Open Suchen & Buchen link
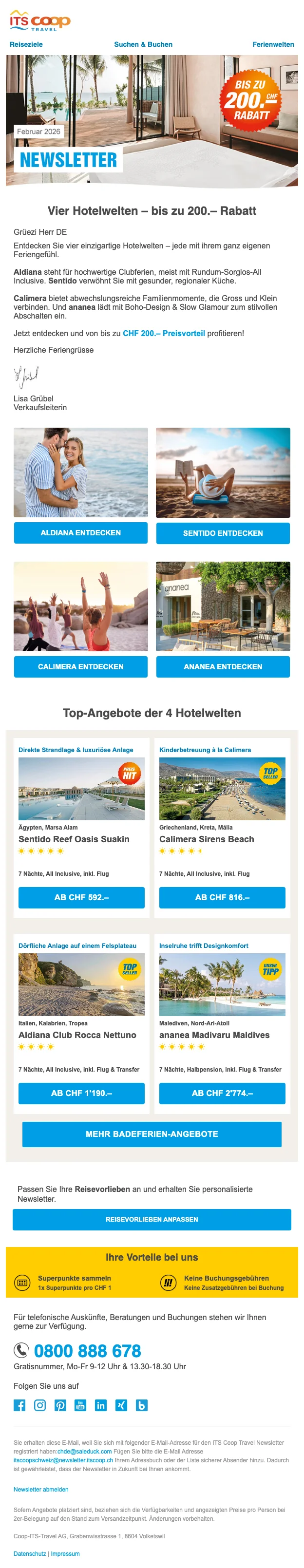 point(143,44)
